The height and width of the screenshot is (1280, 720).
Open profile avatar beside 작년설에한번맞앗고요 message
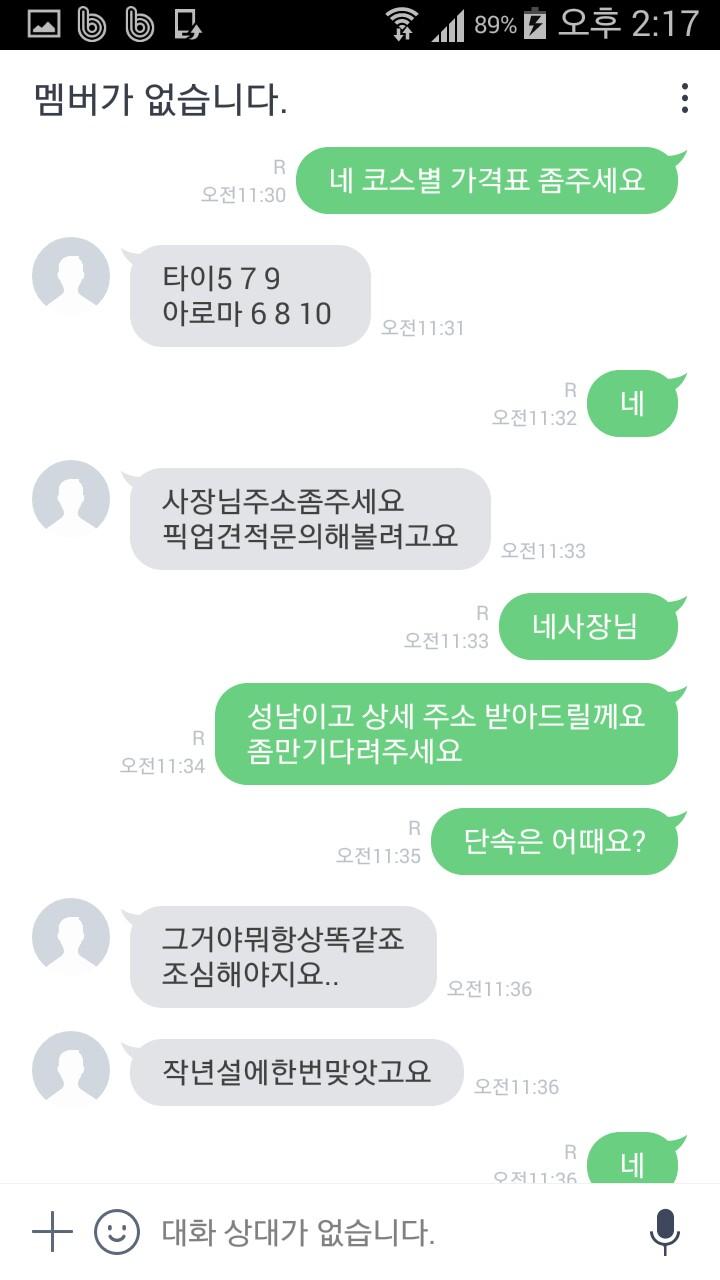click(71, 1069)
